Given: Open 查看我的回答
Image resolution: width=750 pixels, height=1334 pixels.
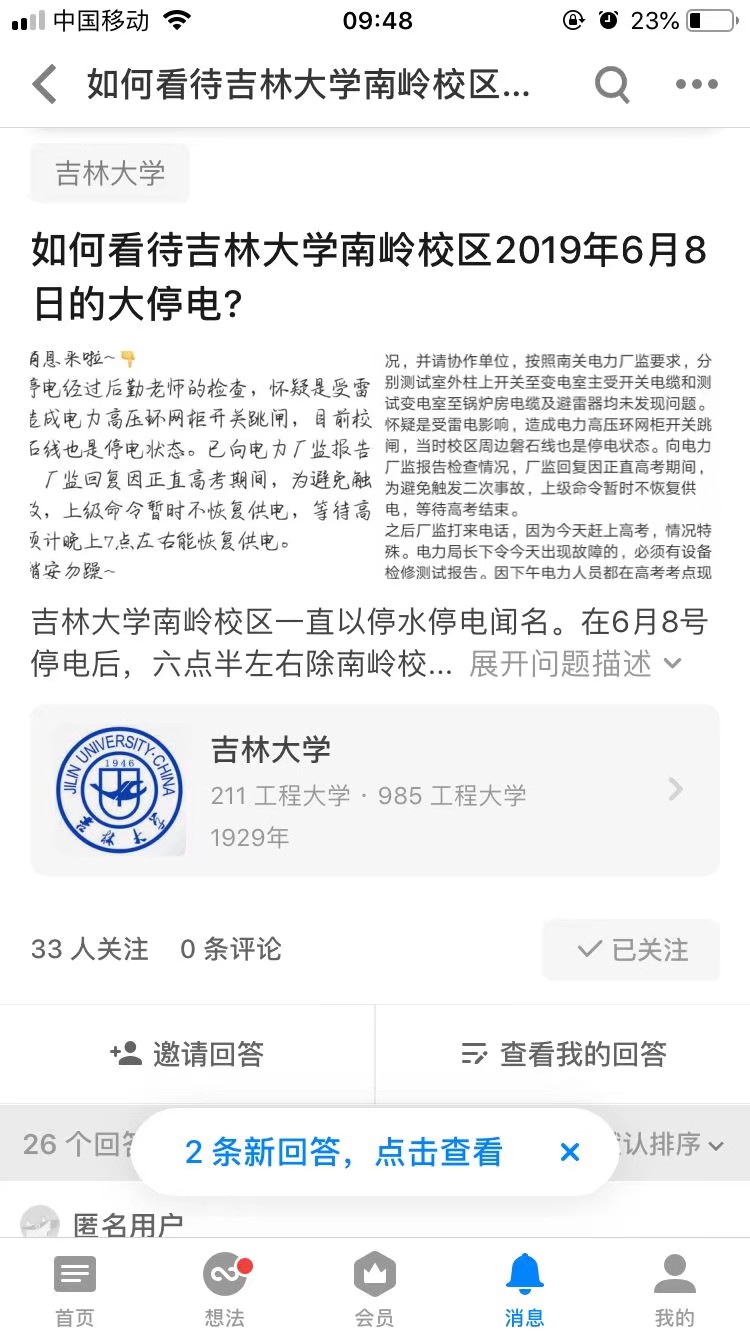Looking at the screenshot, I should click(x=563, y=1053).
